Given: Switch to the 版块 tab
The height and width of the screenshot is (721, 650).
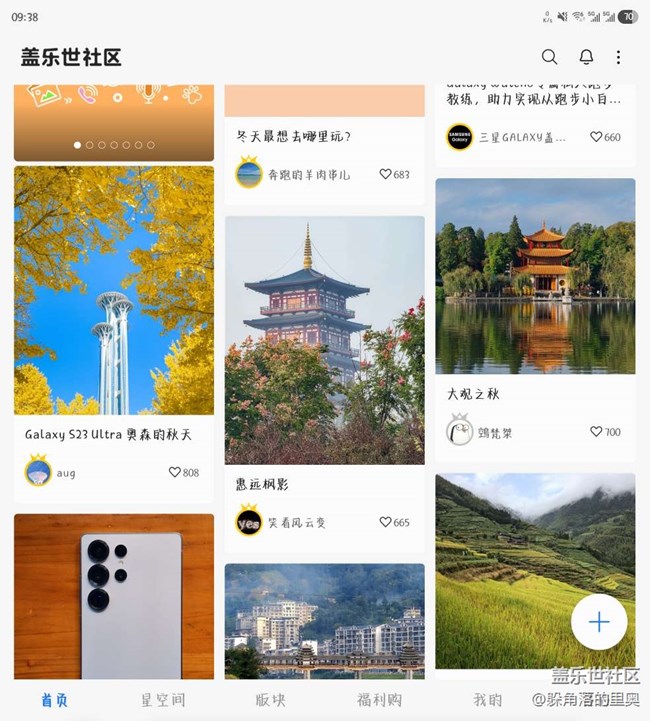Looking at the screenshot, I should 271,700.
